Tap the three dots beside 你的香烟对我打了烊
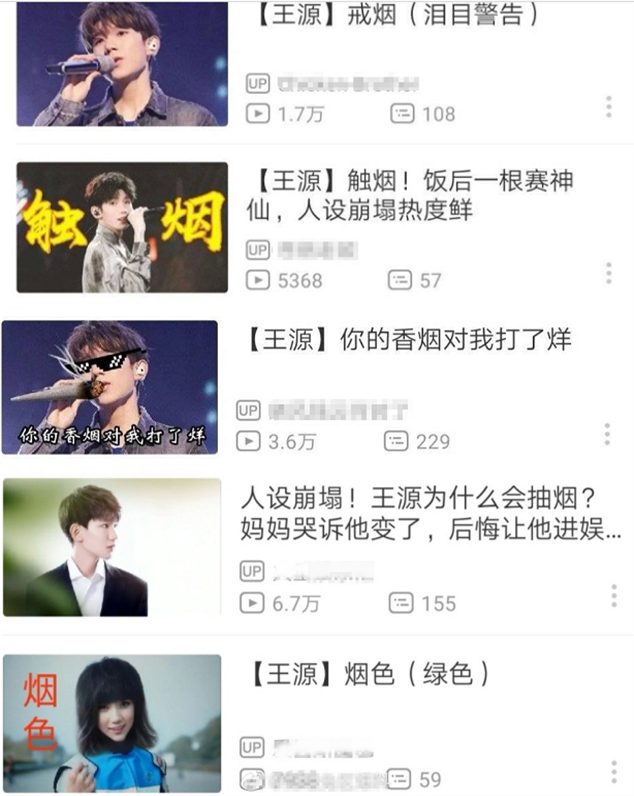The image size is (634, 796). [607, 433]
